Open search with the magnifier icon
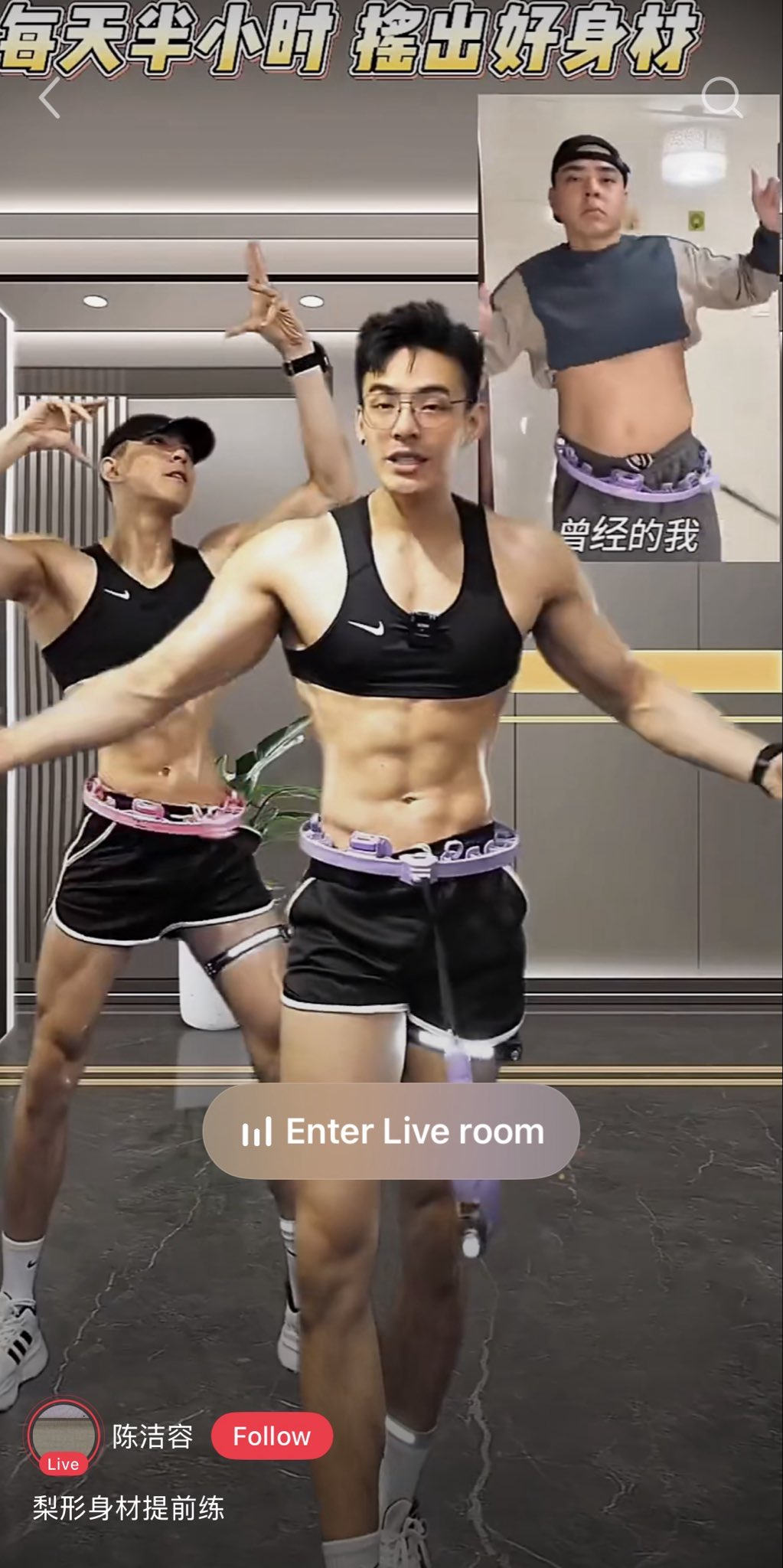The height and width of the screenshot is (1568, 783). [721, 97]
